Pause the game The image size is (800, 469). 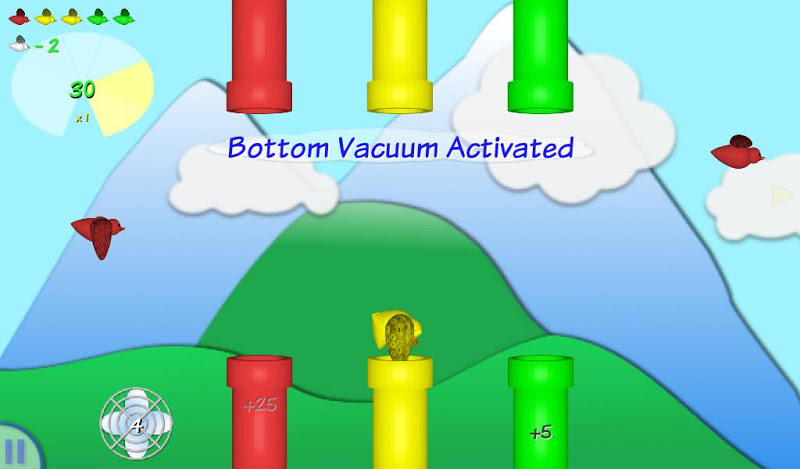point(15,450)
